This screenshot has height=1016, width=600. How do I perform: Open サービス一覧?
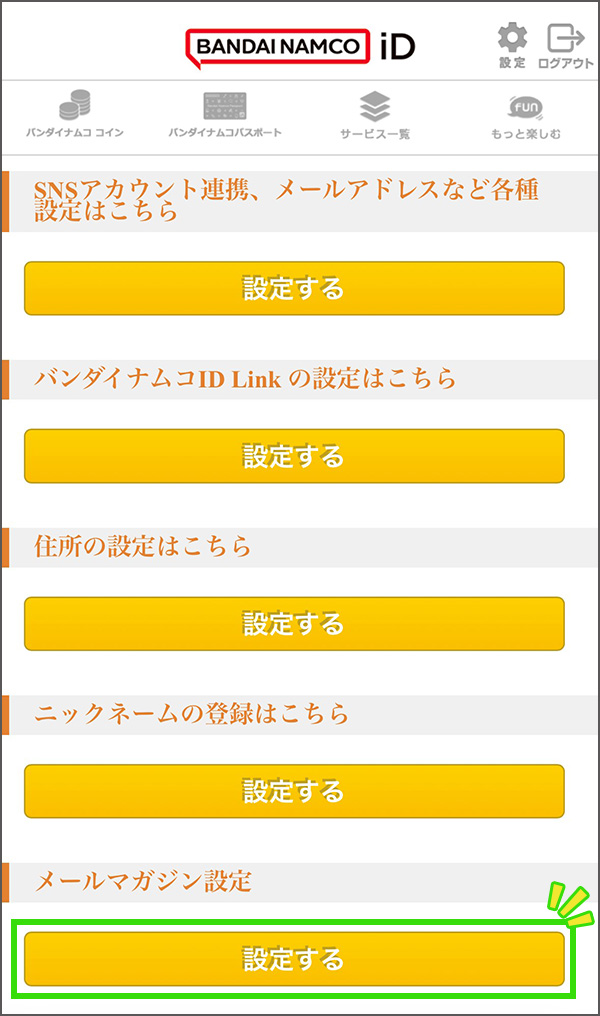[x=375, y=115]
